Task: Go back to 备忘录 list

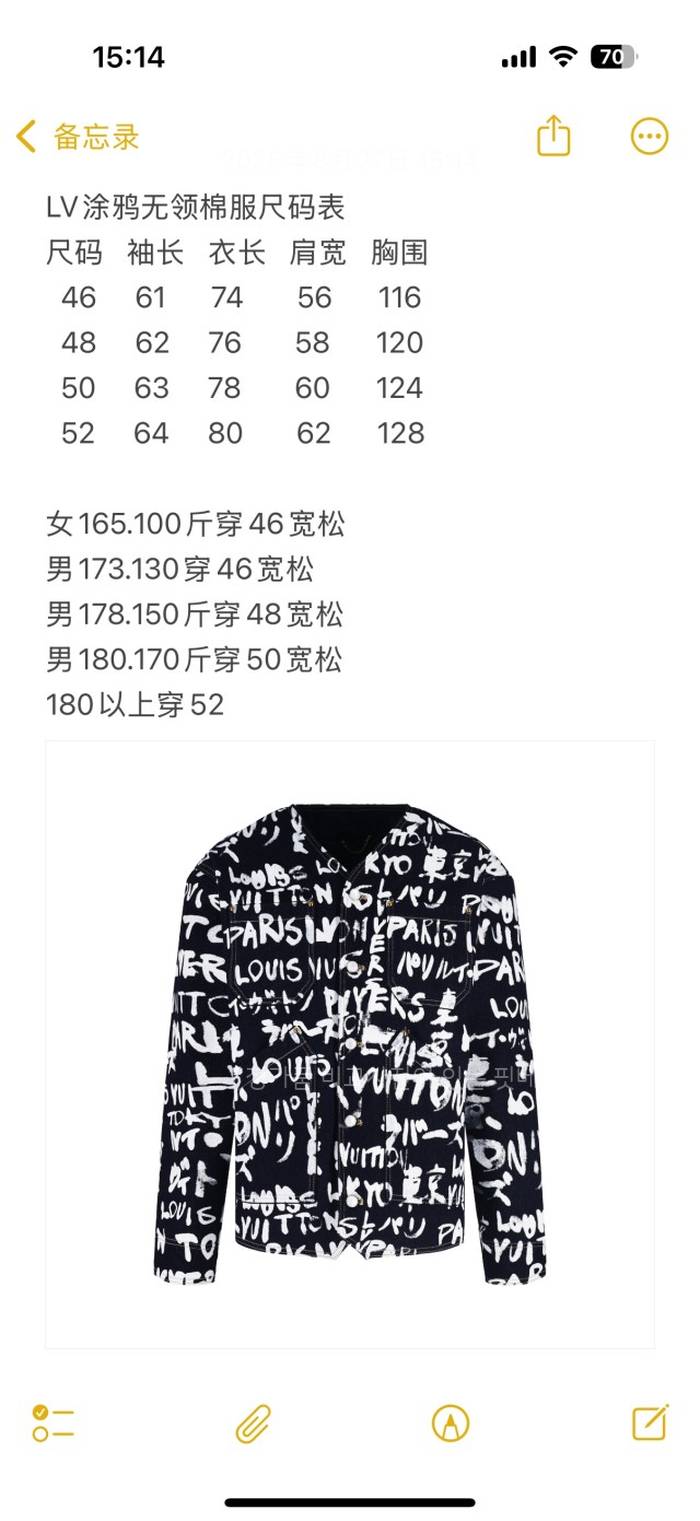Action: (78, 137)
